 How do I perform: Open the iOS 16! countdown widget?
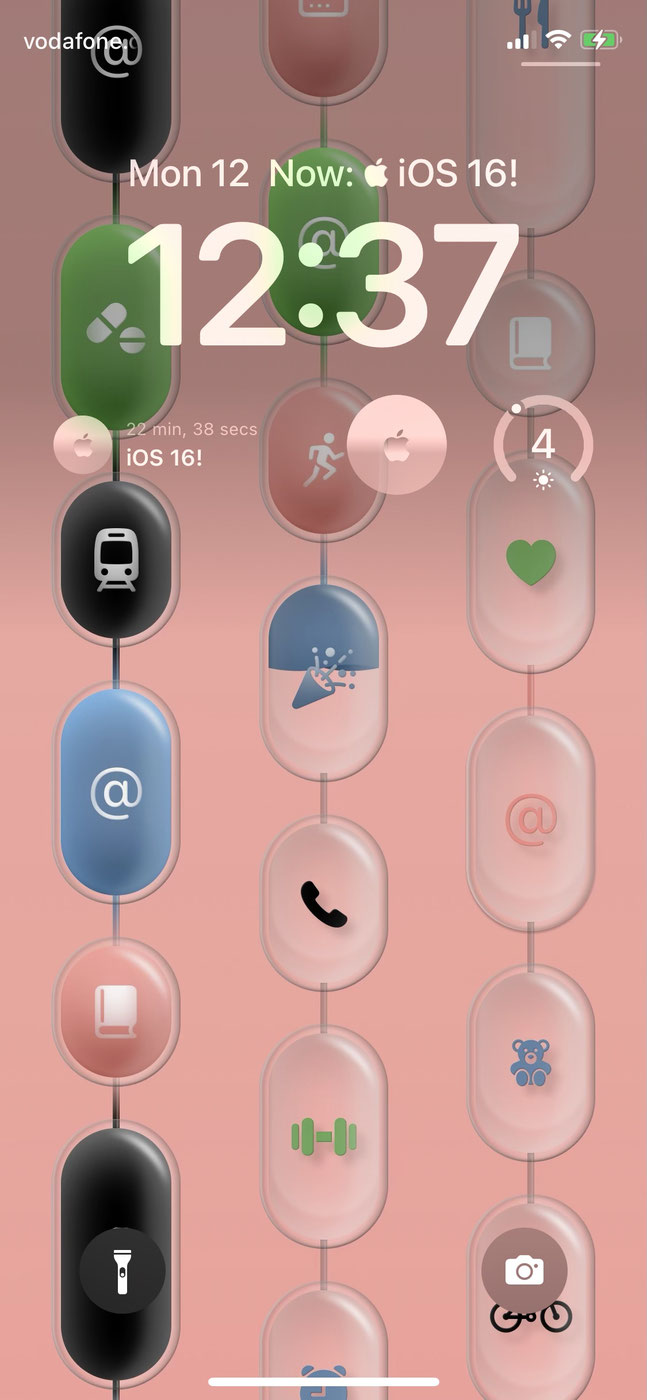point(155,445)
